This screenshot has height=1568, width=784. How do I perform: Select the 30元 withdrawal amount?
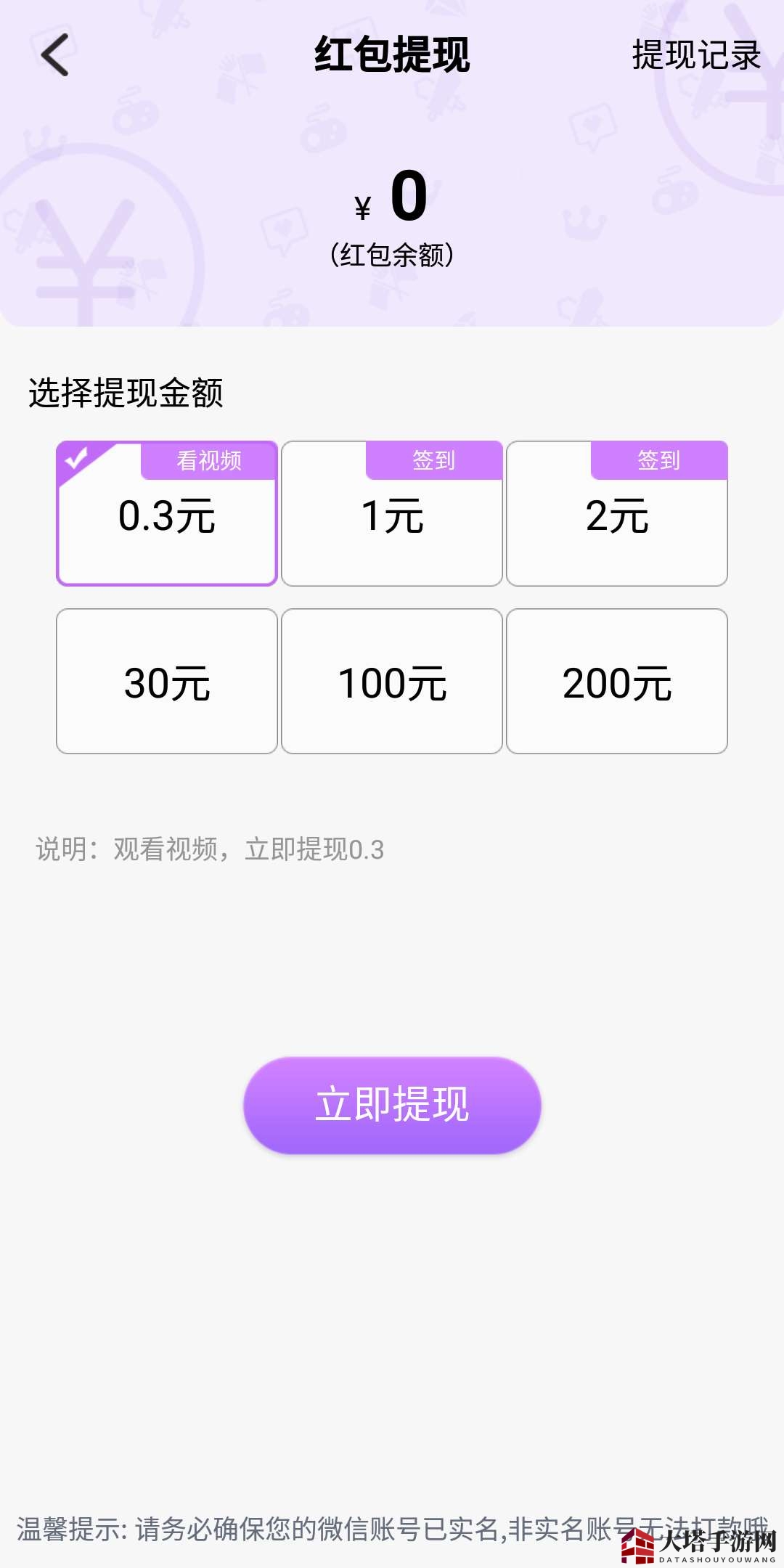pyautogui.click(x=166, y=682)
